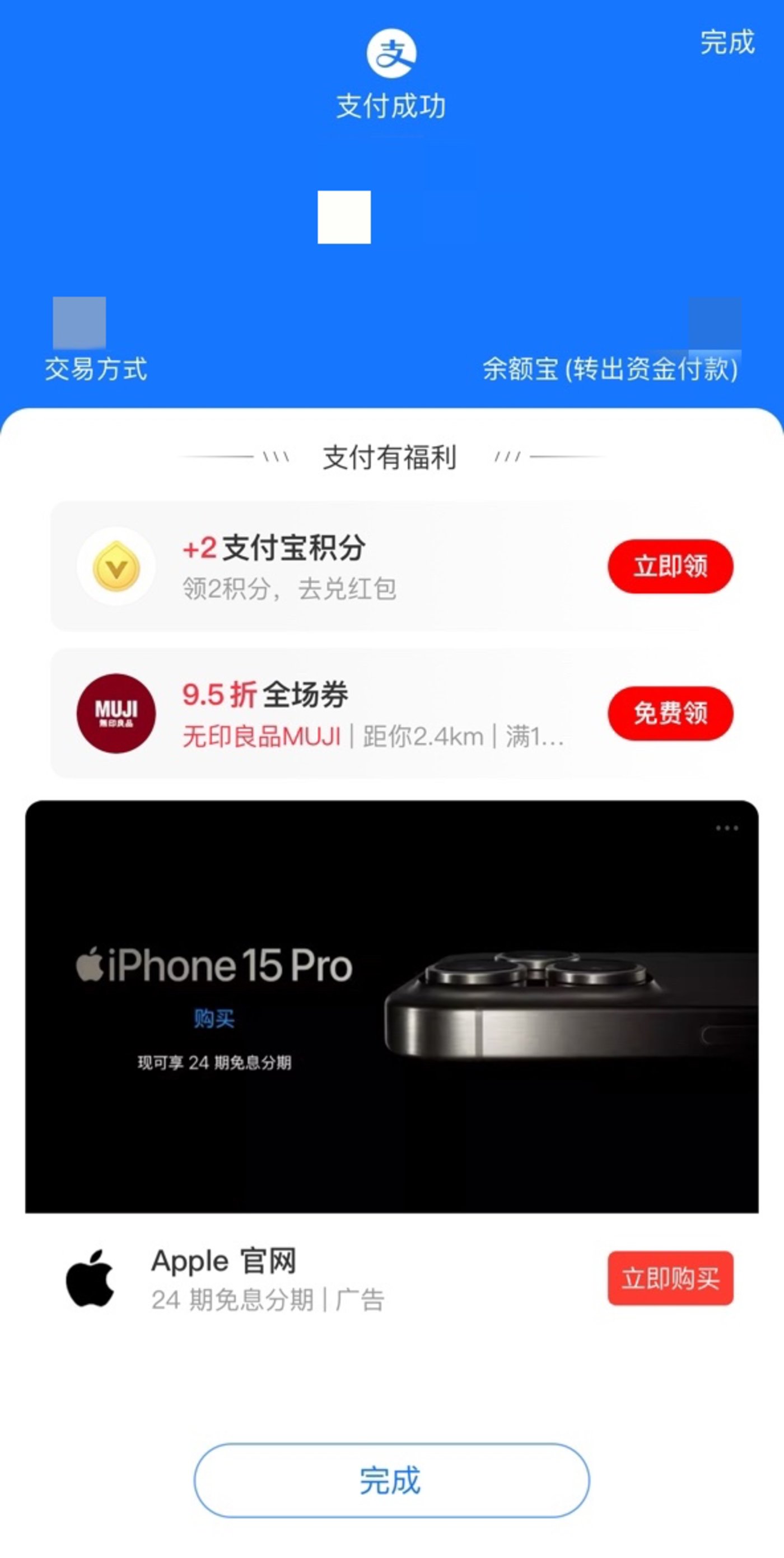This screenshot has height=1558, width=784.
Task: Tap 立即购买 for Apple 官网
Action: click(670, 1278)
